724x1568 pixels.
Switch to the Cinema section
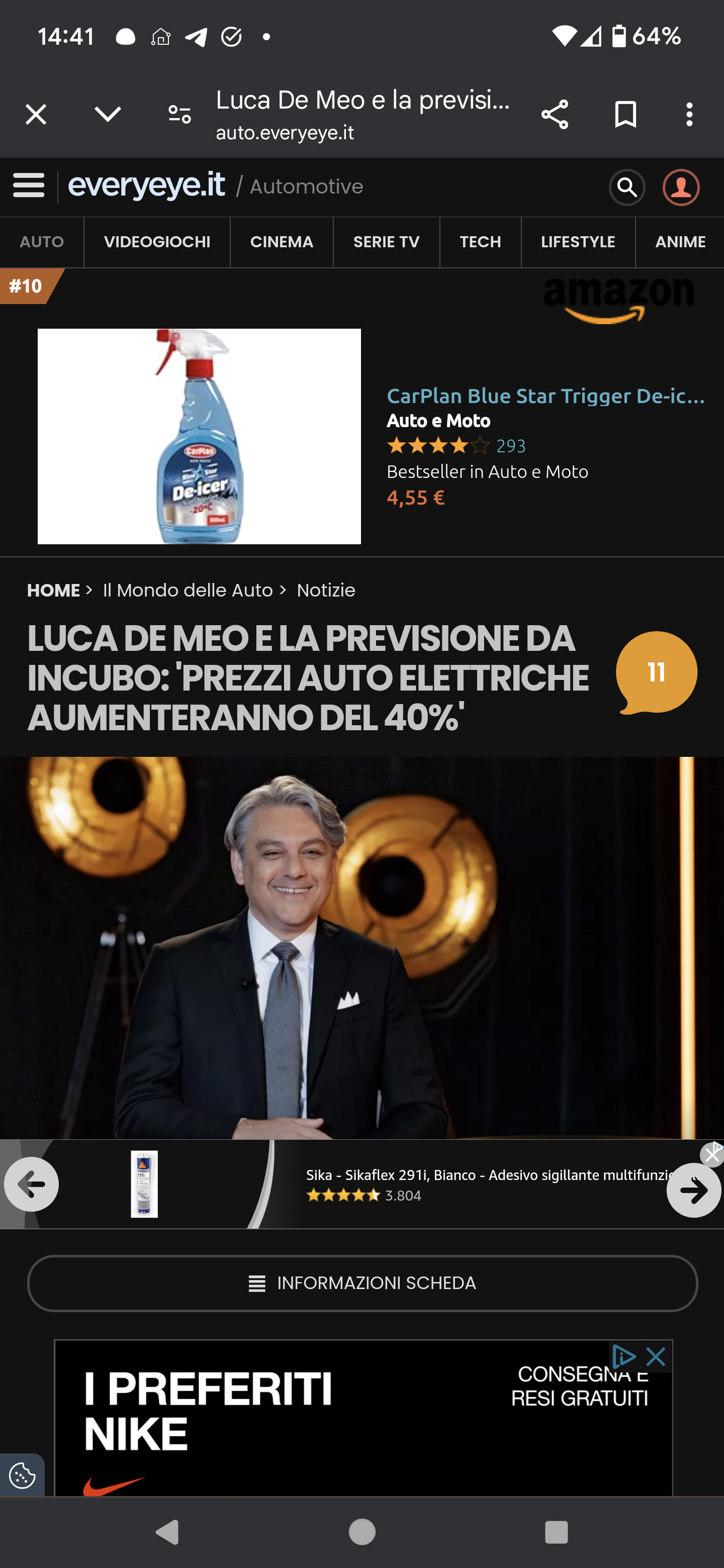pos(282,242)
